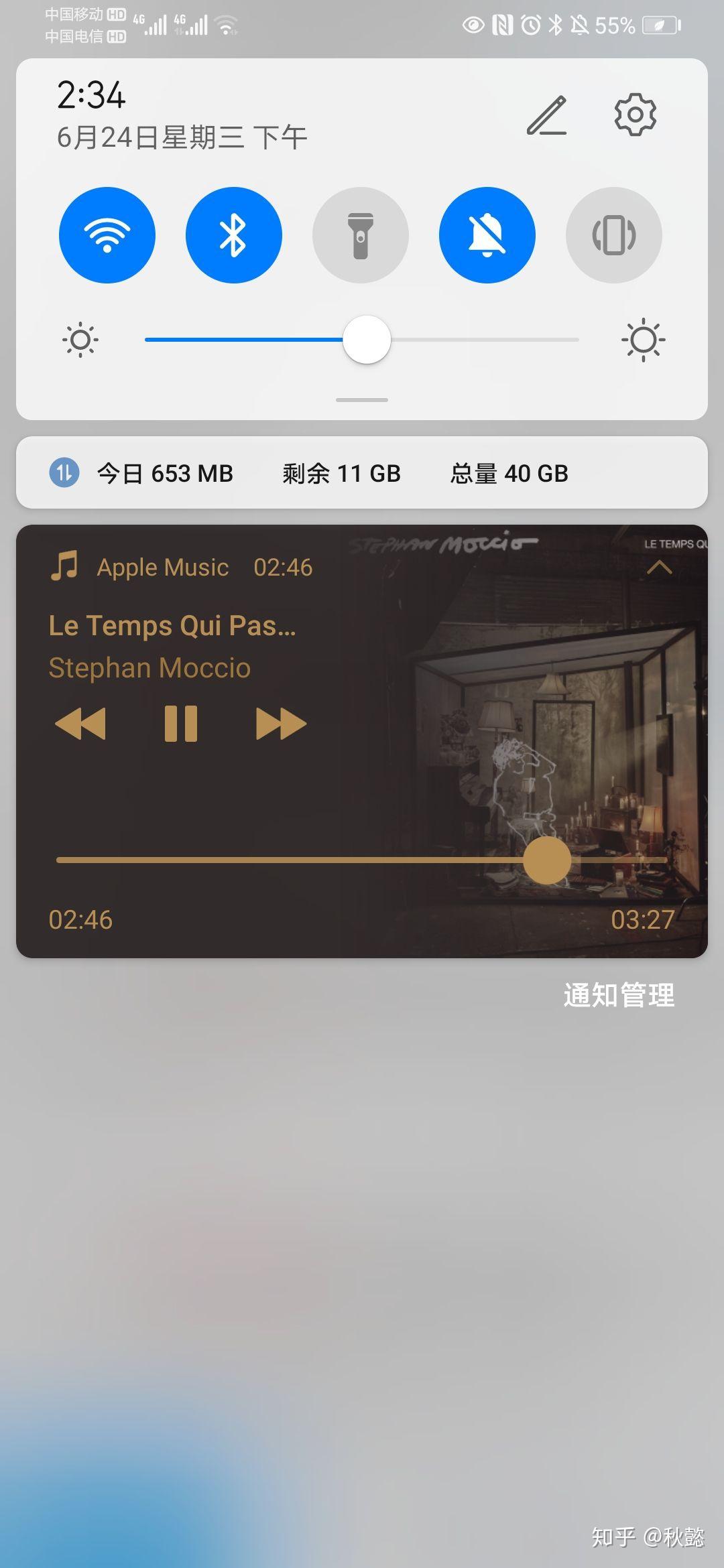
Task: Enable vibration mode
Action: pos(613,235)
